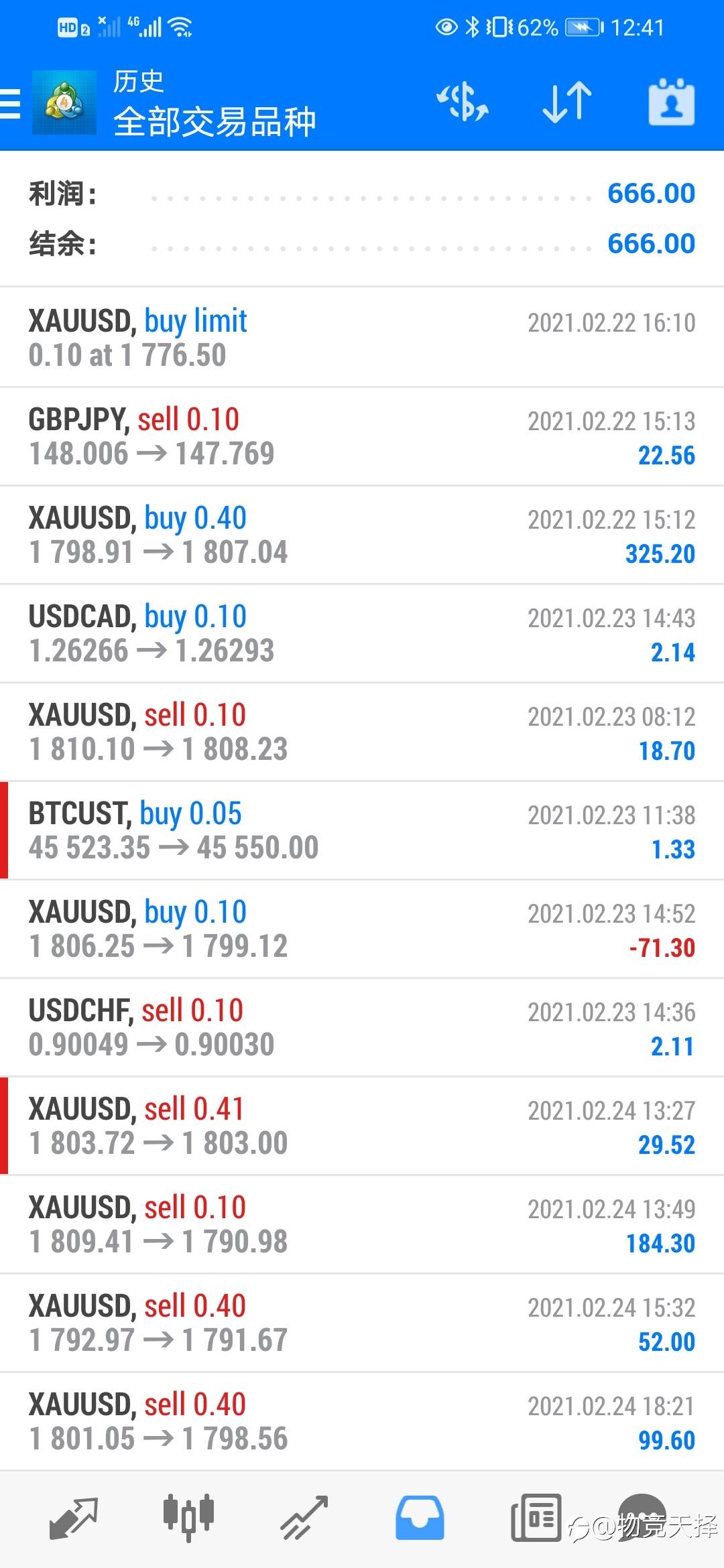The width and height of the screenshot is (724, 1568).
Task: Open the USDCAD buy 0.10 trade
Action: (362, 633)
